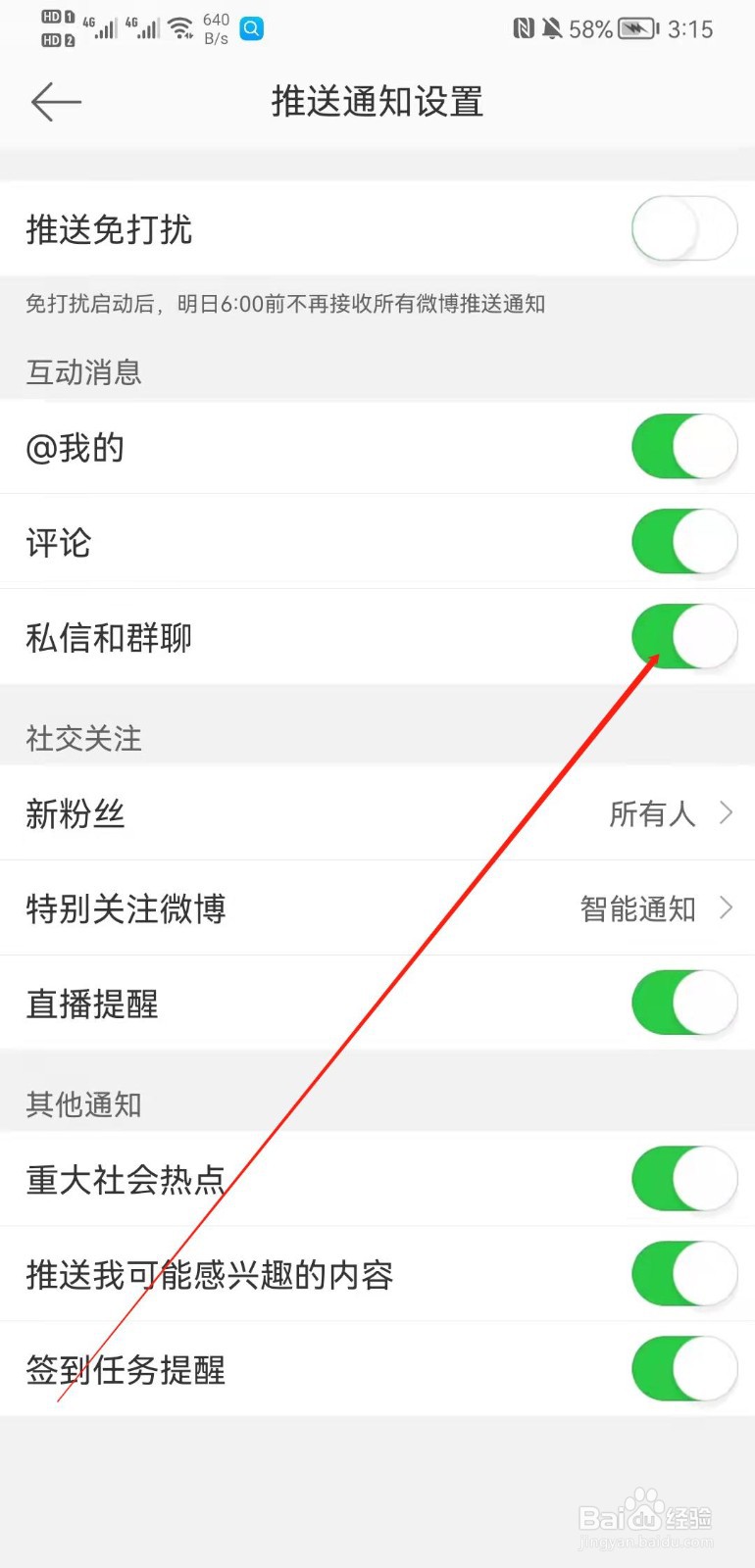This screenshot has height=1568, width=755.
Task: Disable the @我的 notifications toggle
Action: click(683, 447)
